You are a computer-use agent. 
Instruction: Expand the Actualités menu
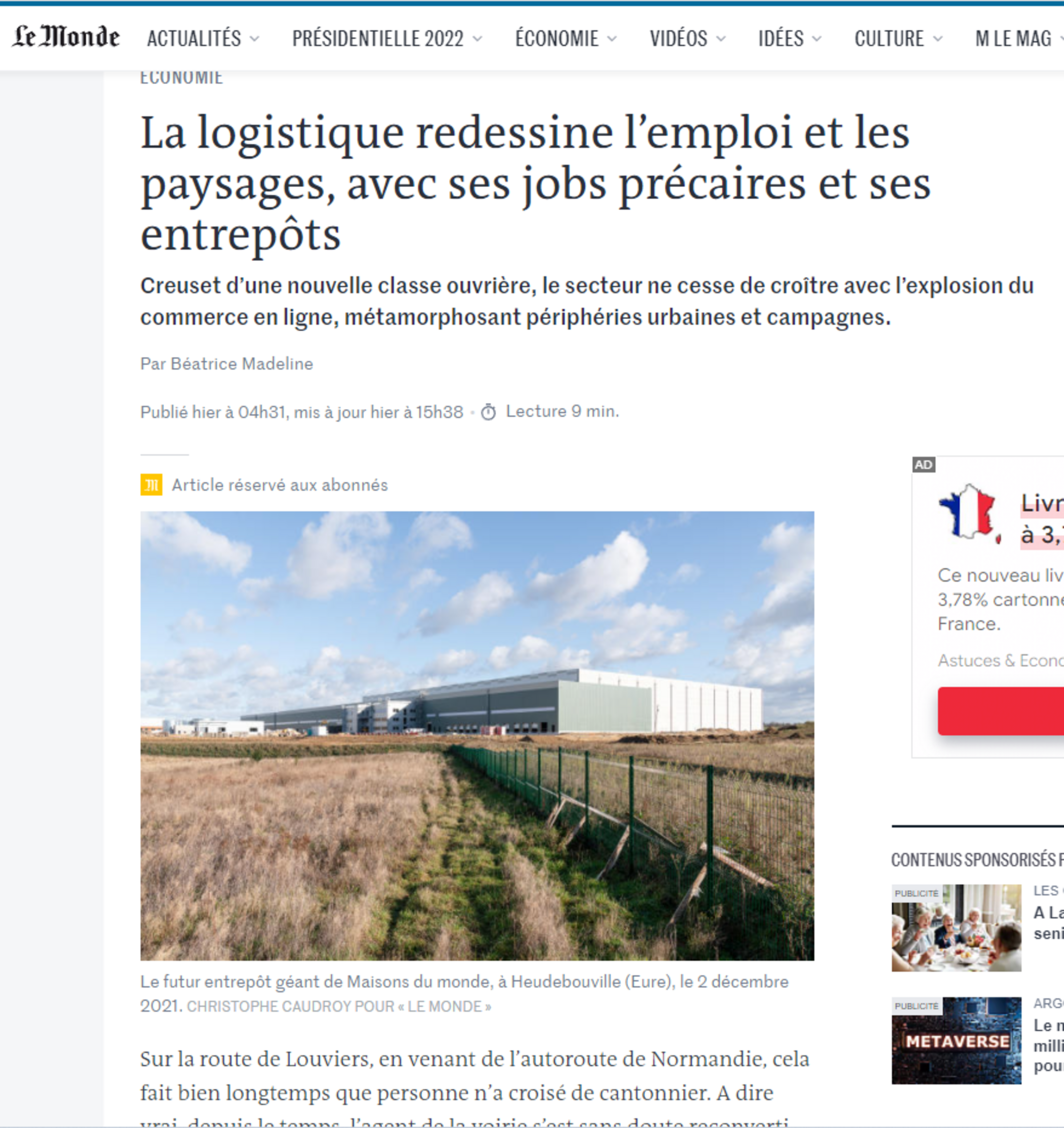point(203,39)
